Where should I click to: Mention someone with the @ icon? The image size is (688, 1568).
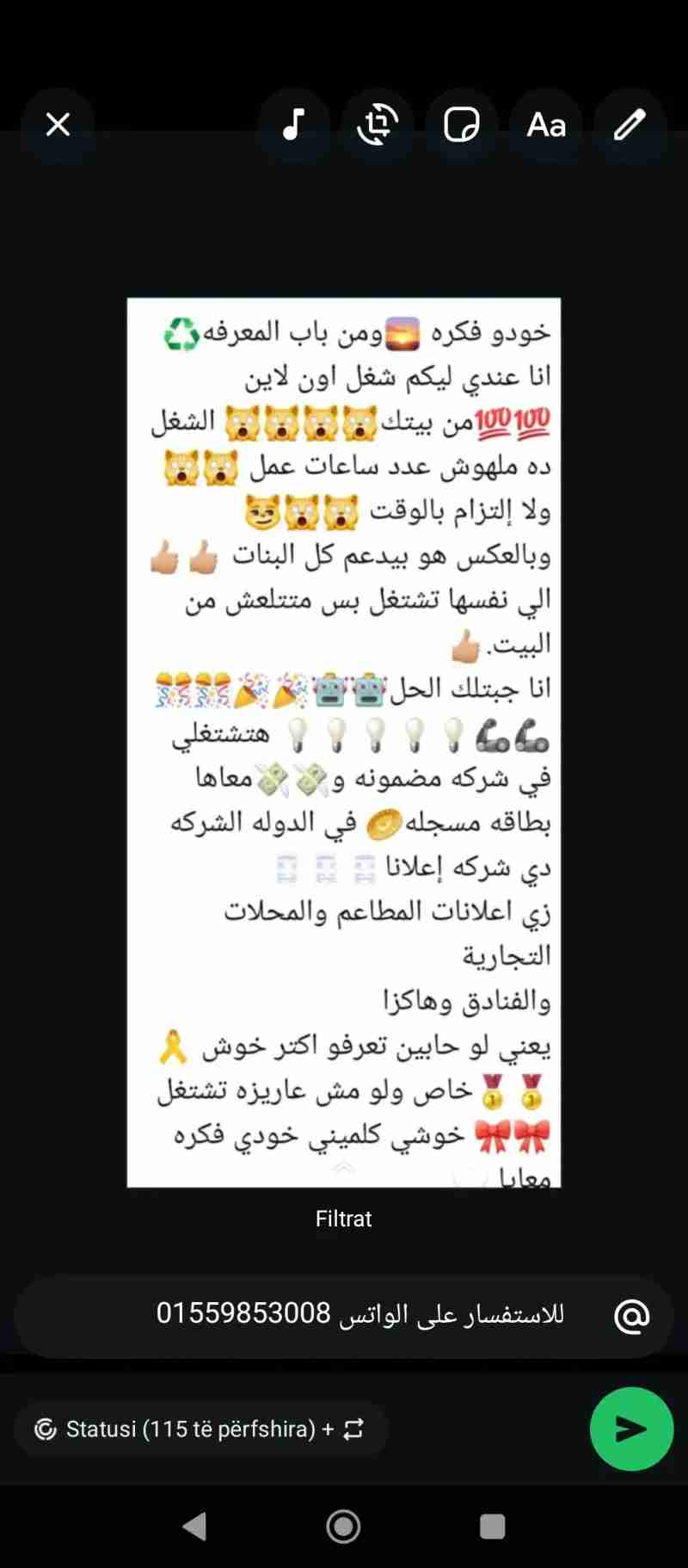click(x=632, y=1316)
